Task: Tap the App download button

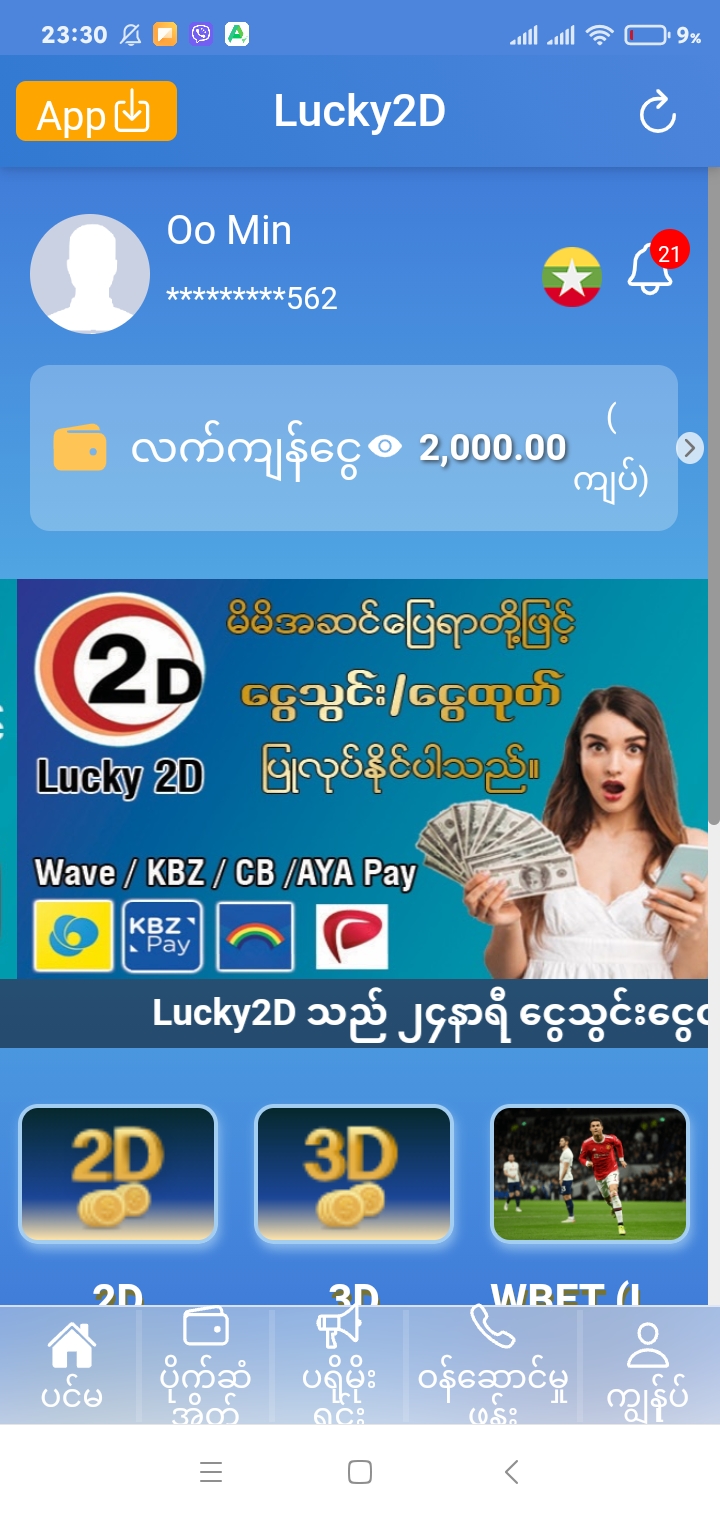Action: [x=96, y=111]
